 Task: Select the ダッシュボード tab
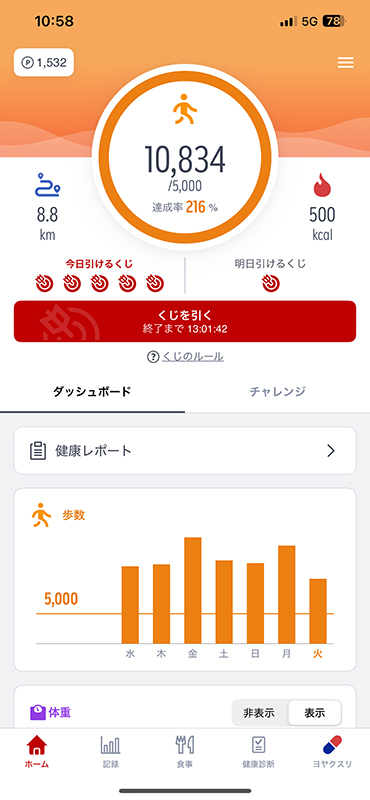pos(92,392)
